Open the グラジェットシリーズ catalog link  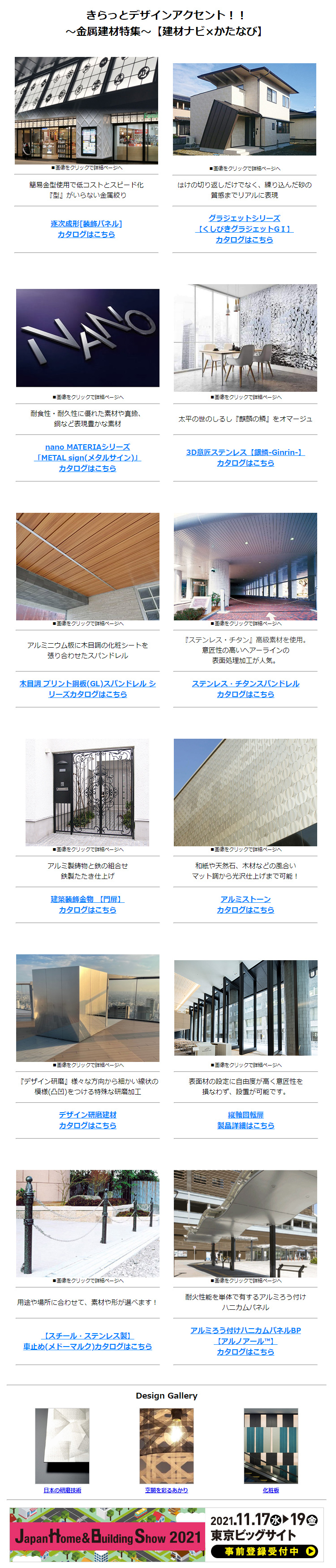pyautogui.click(x=244, y=229)
